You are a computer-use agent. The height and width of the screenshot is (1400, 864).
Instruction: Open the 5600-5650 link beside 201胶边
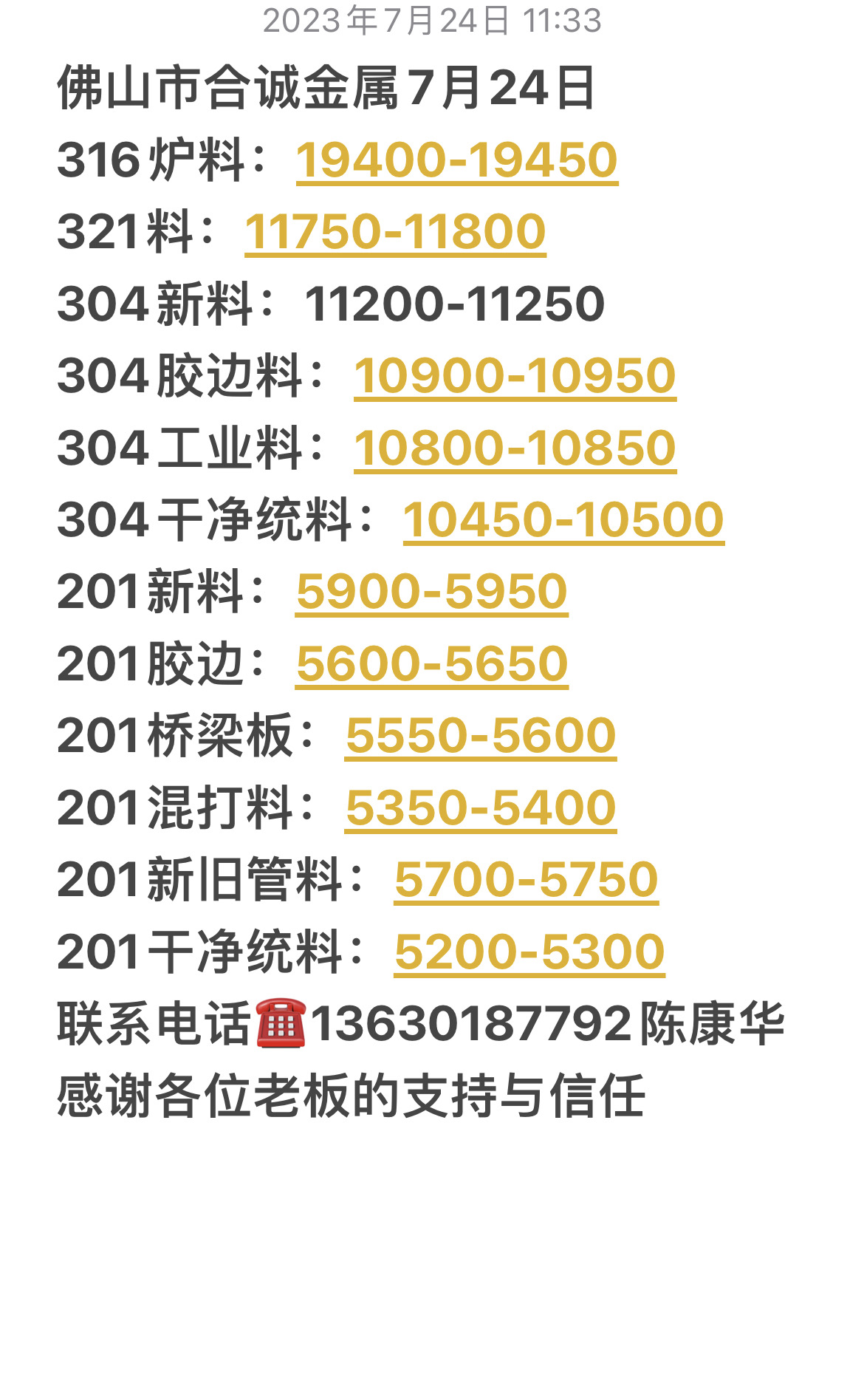coord(431,664)
